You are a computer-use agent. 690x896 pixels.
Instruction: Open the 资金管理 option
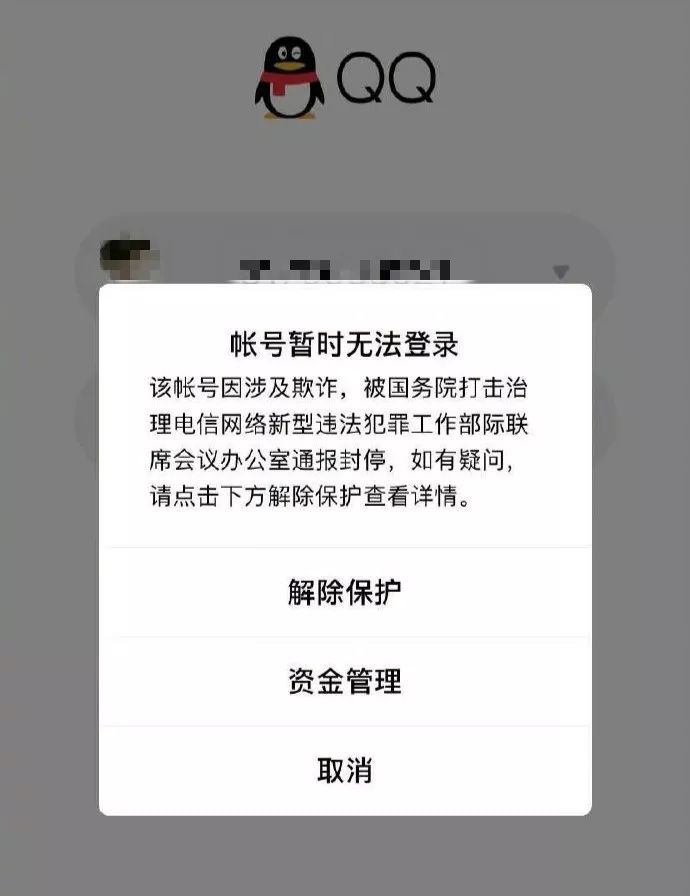pos(345,682)
